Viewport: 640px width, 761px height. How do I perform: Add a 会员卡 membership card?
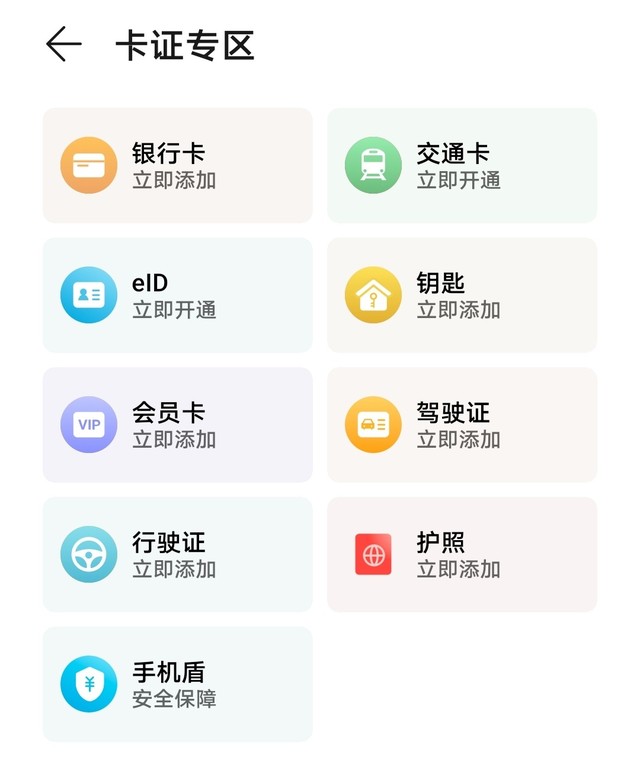tap(177, 425)
